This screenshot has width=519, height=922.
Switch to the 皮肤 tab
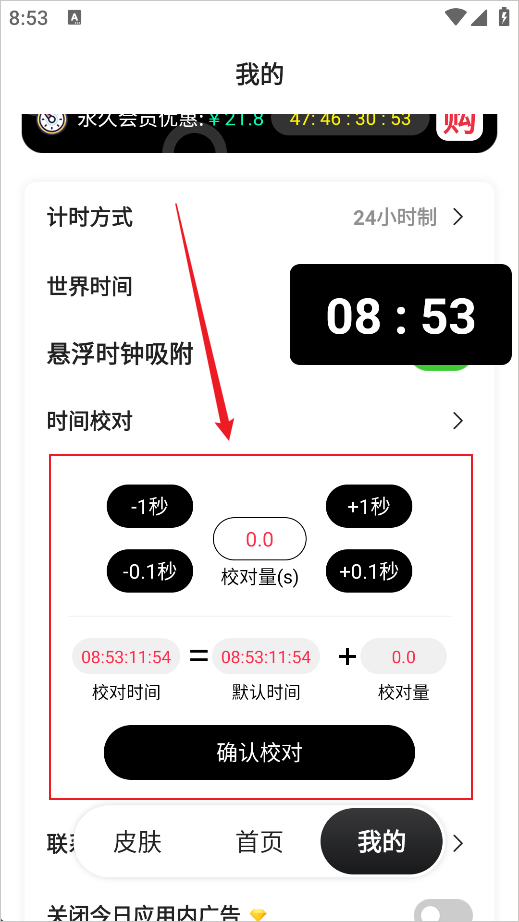pyautogui.click(x=137, y=842)
